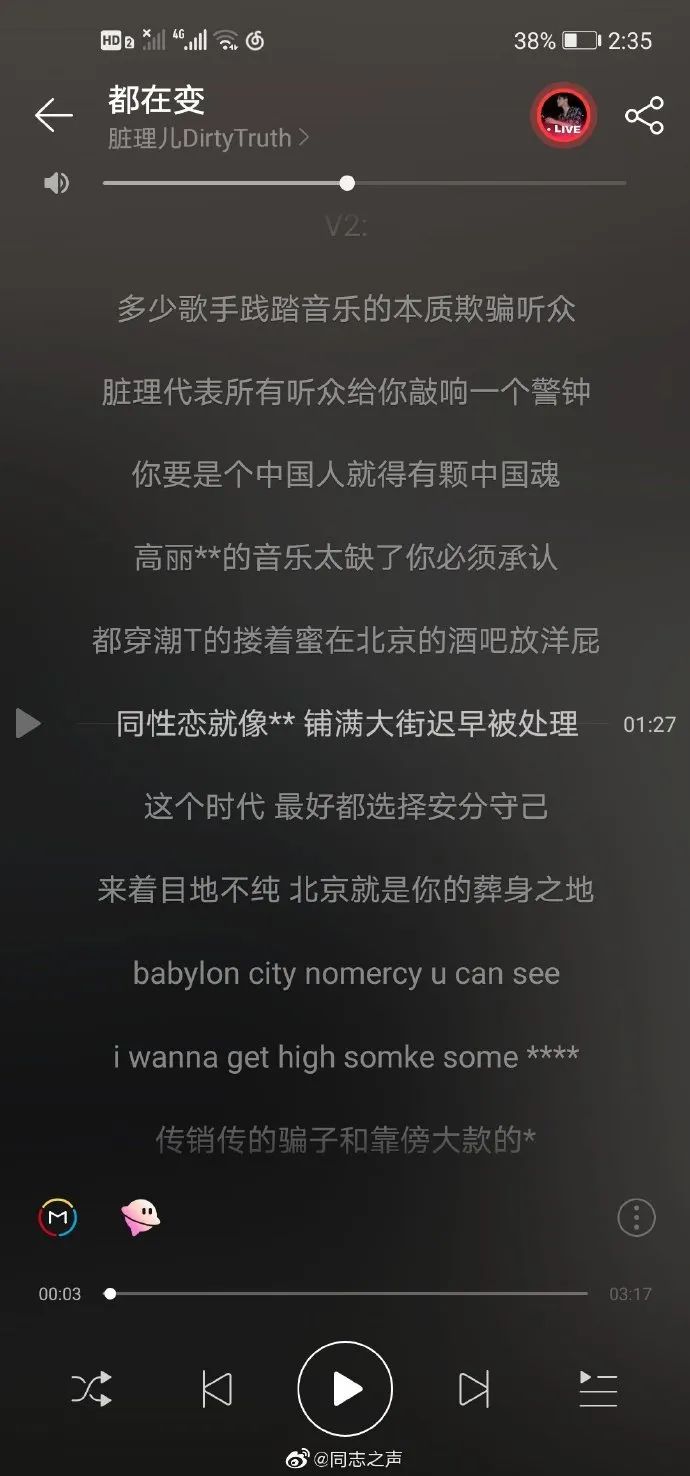The image size is (690, 1476).
Task: Tap the song progress bar
Action: click(x=346, y=1294)
